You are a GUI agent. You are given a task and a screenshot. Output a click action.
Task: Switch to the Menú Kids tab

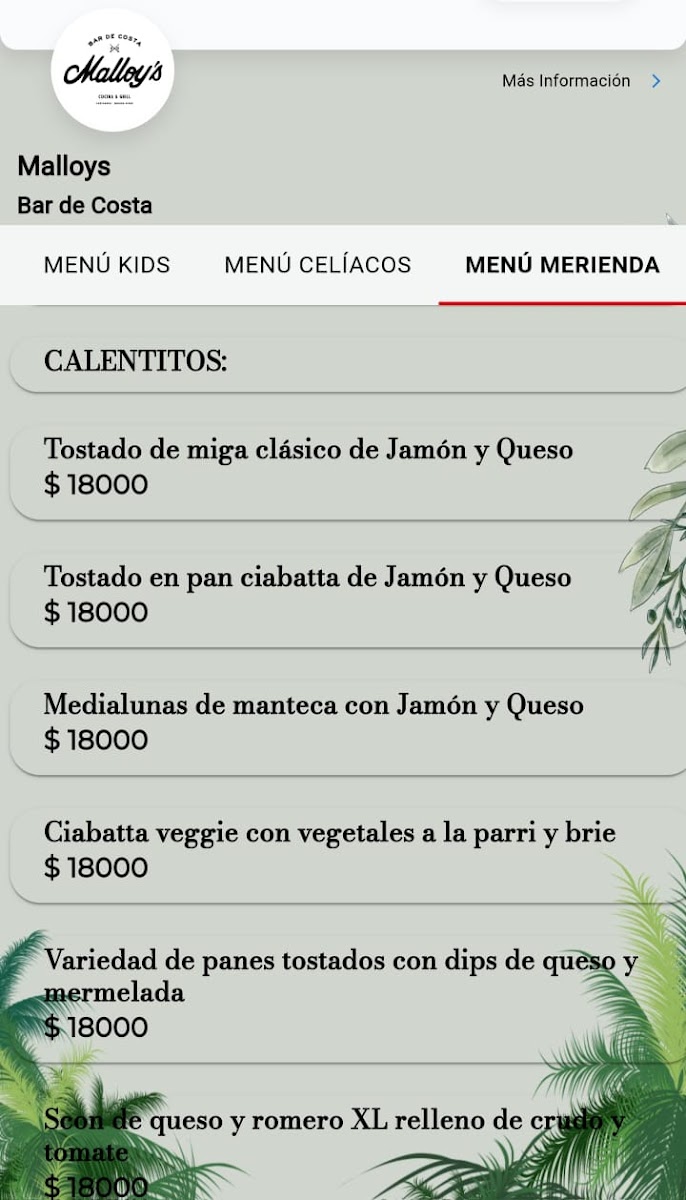[107, 265]
